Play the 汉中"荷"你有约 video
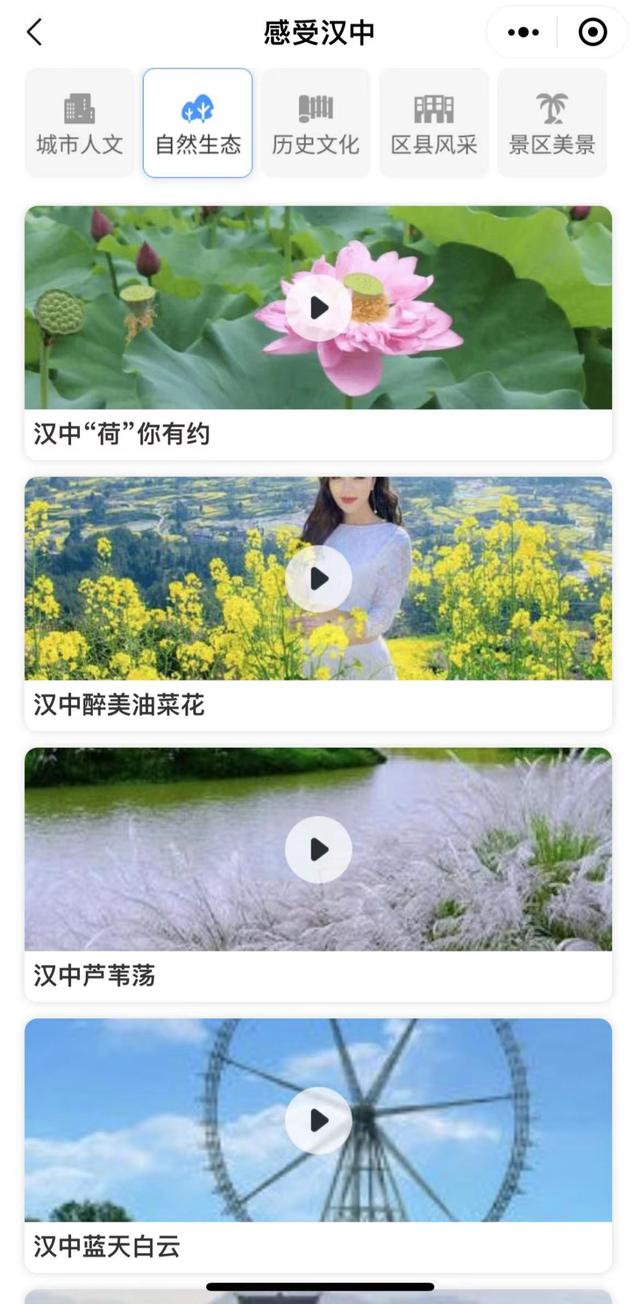The height and width of the screenshot is (1304, 640). [319, 308]
